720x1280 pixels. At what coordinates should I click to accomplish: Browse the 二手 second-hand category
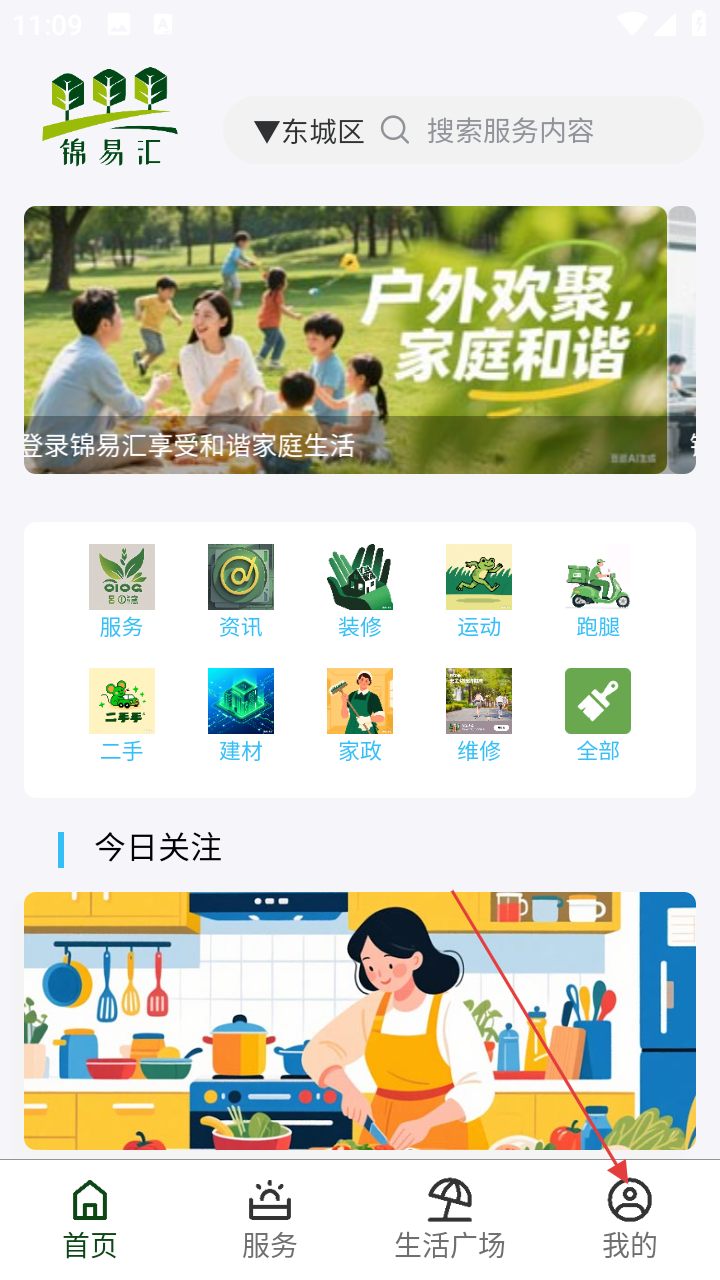(121, 715)
